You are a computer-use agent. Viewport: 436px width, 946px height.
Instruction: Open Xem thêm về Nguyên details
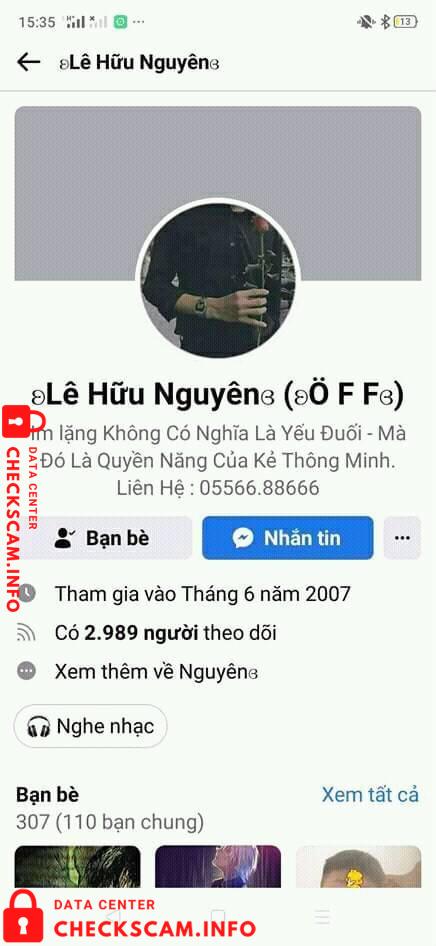157,671
